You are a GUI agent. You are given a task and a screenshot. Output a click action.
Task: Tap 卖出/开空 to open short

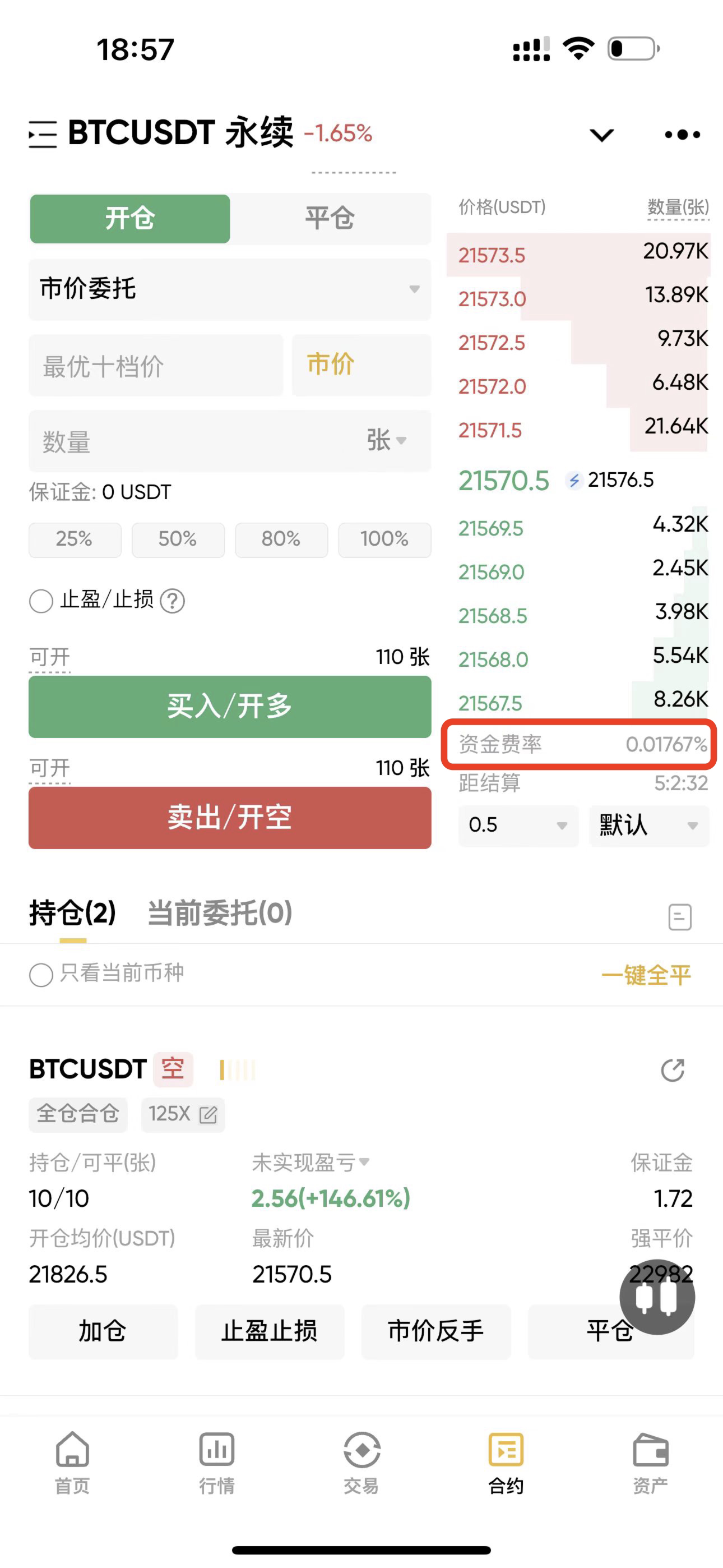(x=229, y=818)
